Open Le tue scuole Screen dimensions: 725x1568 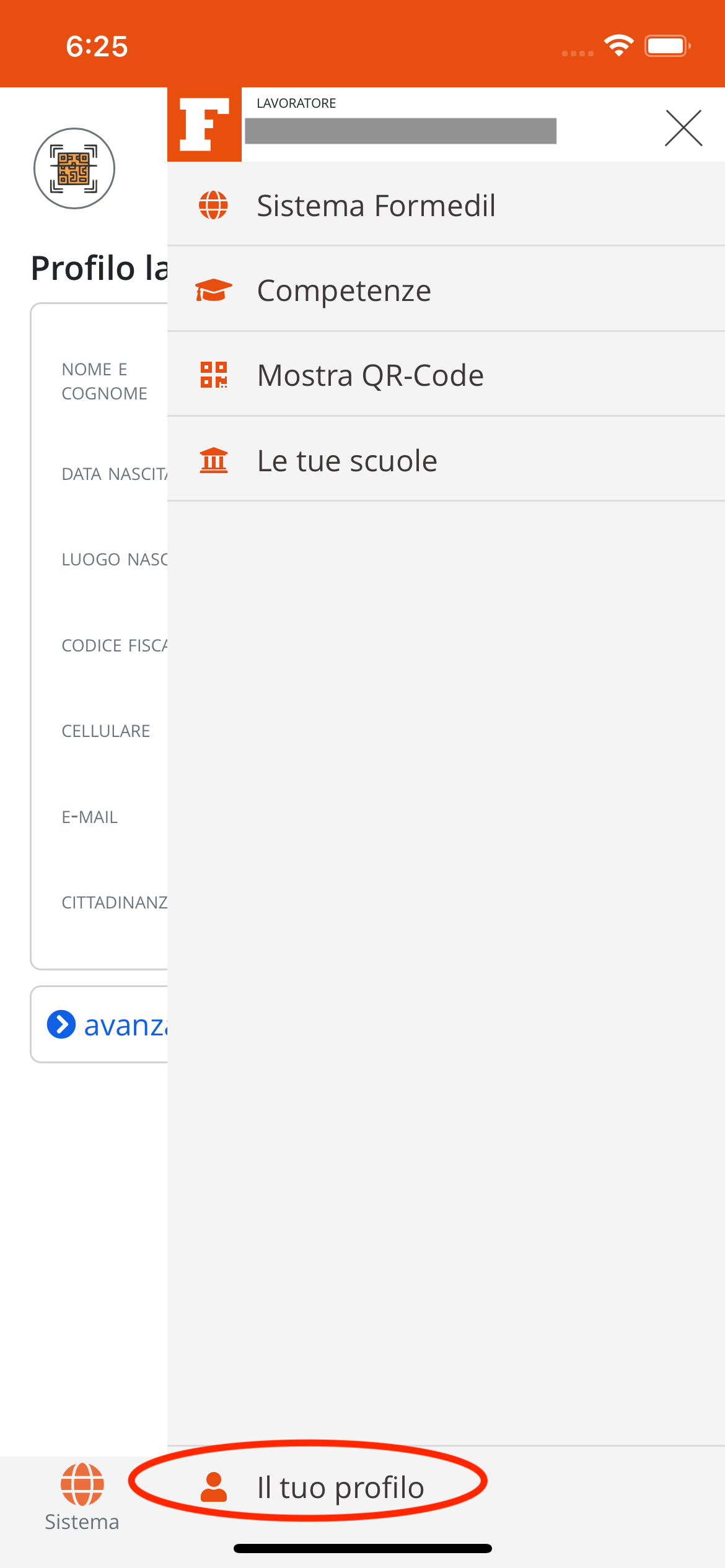[x=347, y=461]
